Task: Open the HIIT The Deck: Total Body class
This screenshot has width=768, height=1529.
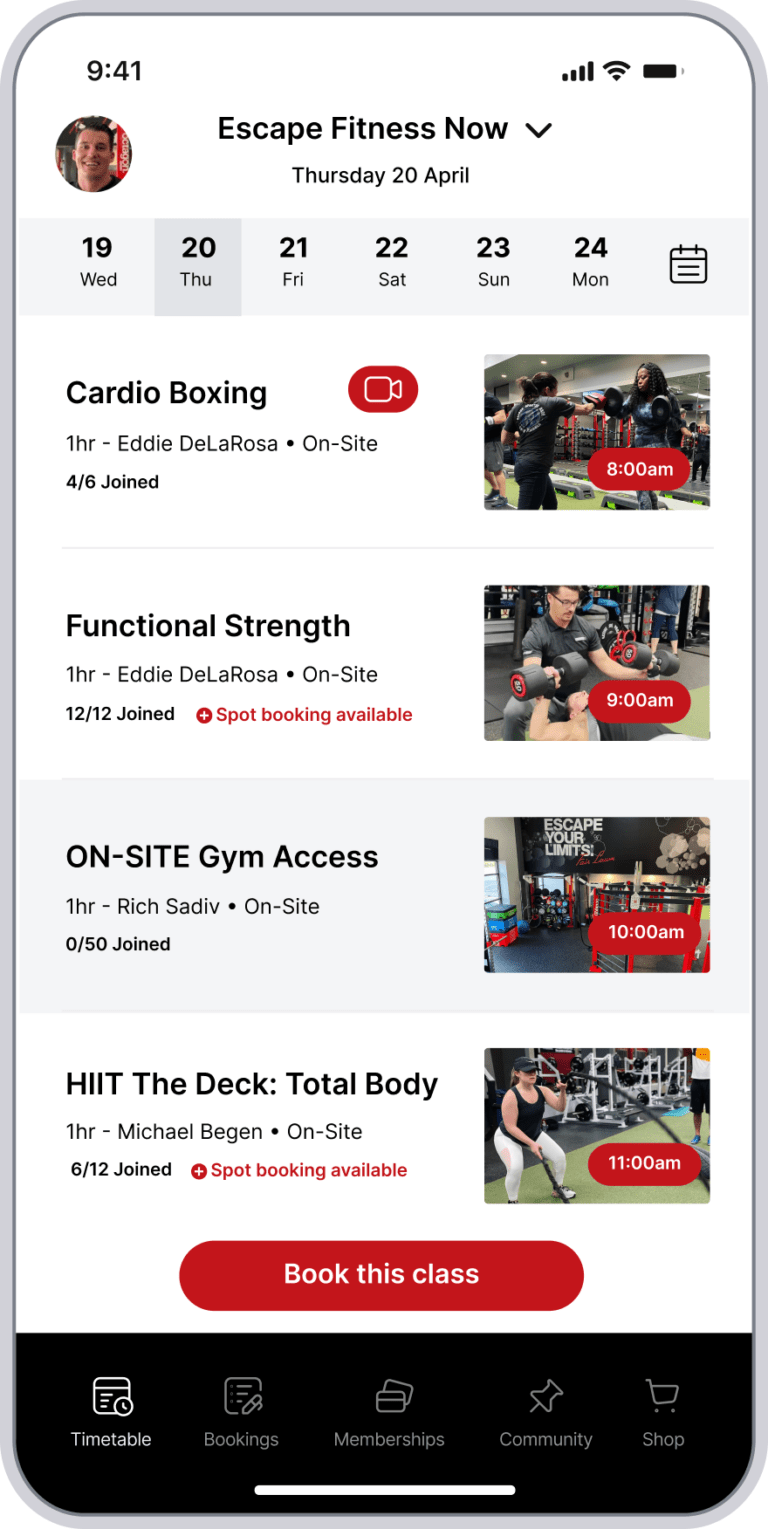Action: pos(252,1085)
